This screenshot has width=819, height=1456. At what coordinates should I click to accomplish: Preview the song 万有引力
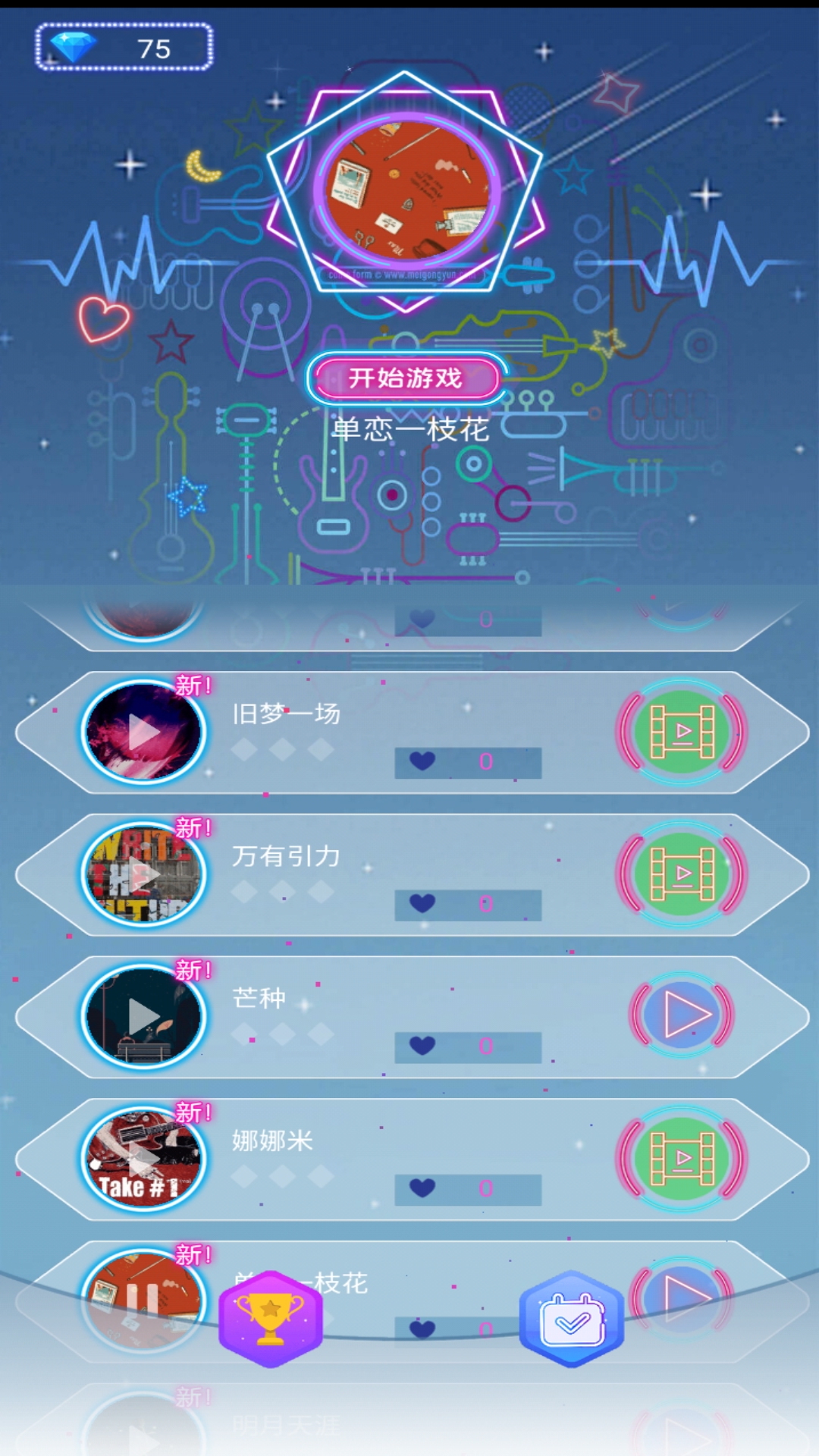pos(143,874)
